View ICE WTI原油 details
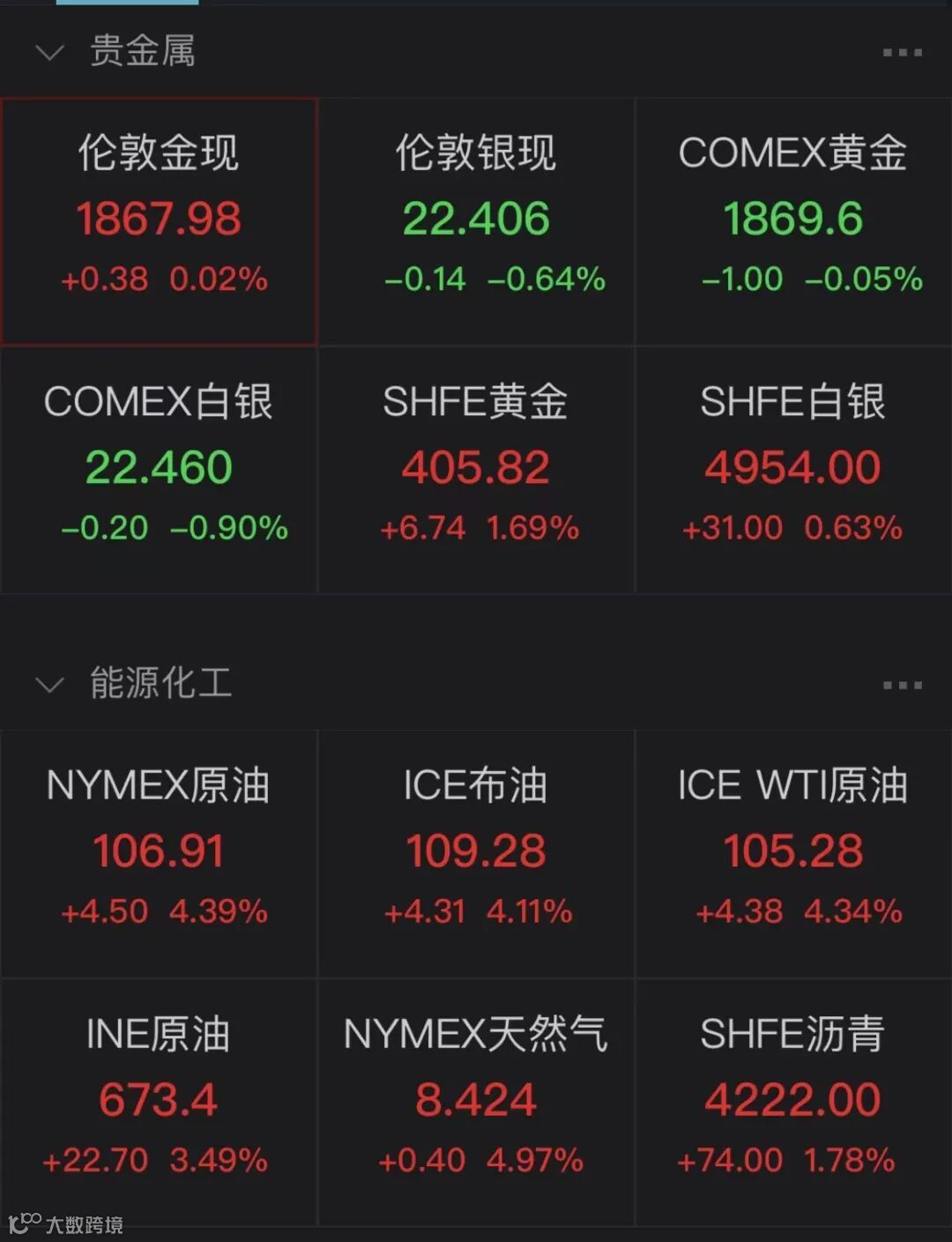The image size is (952, 1242). tap(793, 852)
